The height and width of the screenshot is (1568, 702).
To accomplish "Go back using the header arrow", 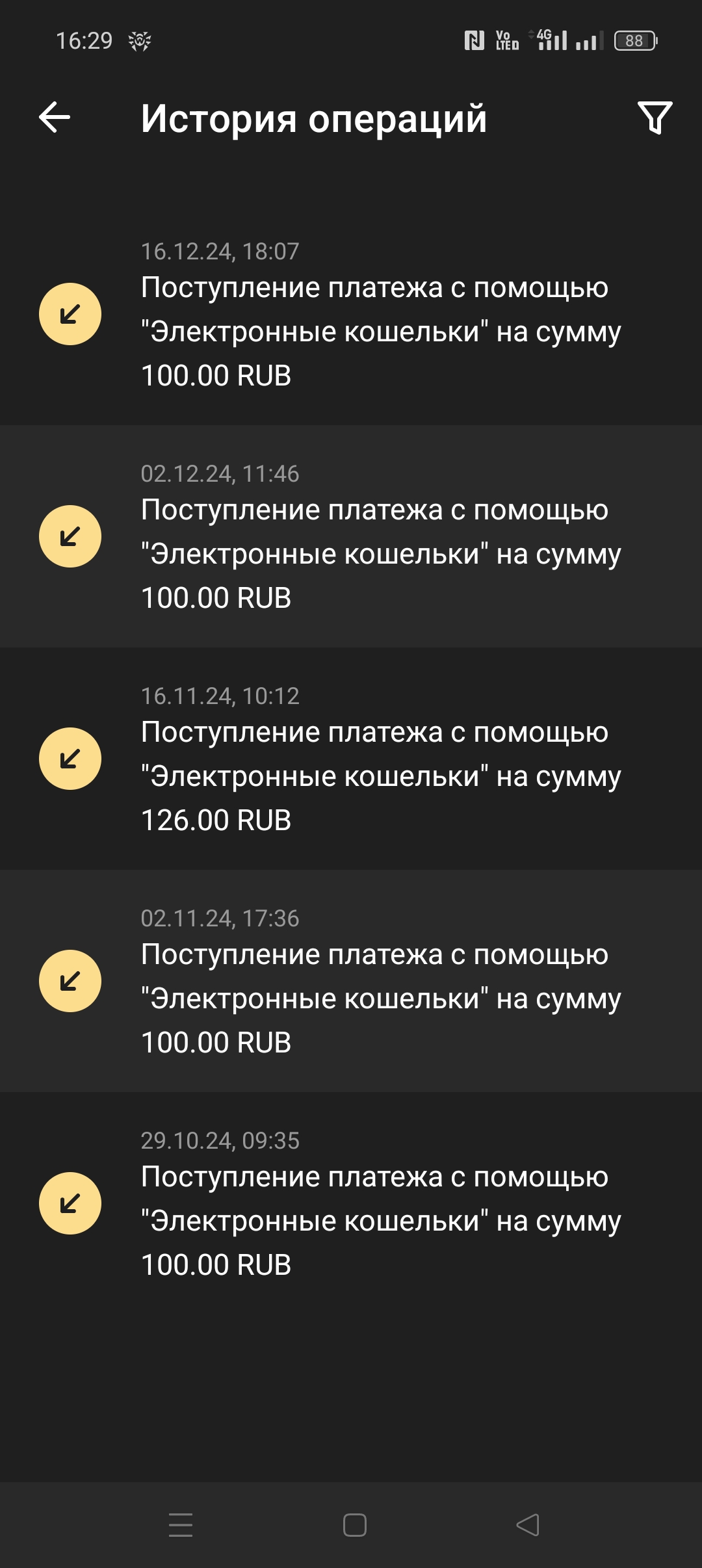I will (x=55, y=118).
